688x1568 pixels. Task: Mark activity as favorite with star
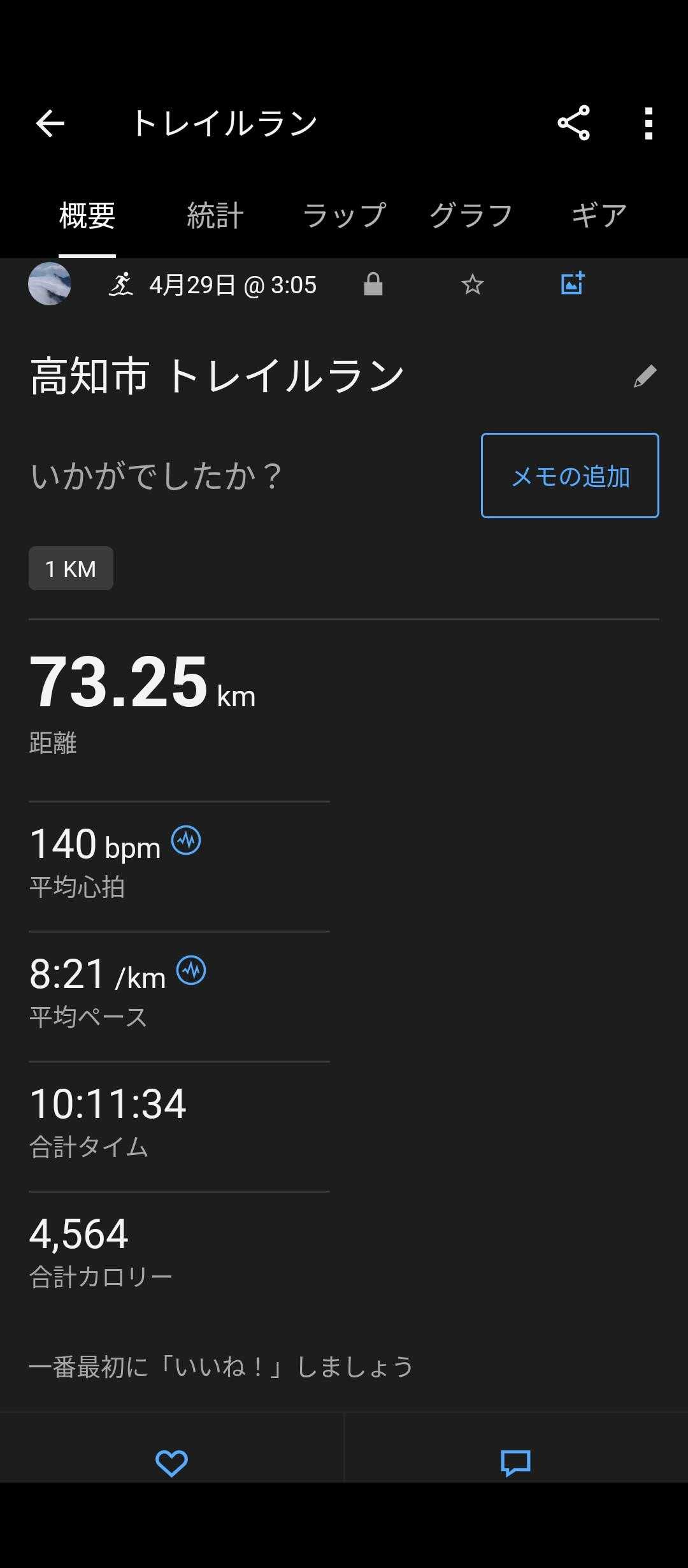coord(472,284)
